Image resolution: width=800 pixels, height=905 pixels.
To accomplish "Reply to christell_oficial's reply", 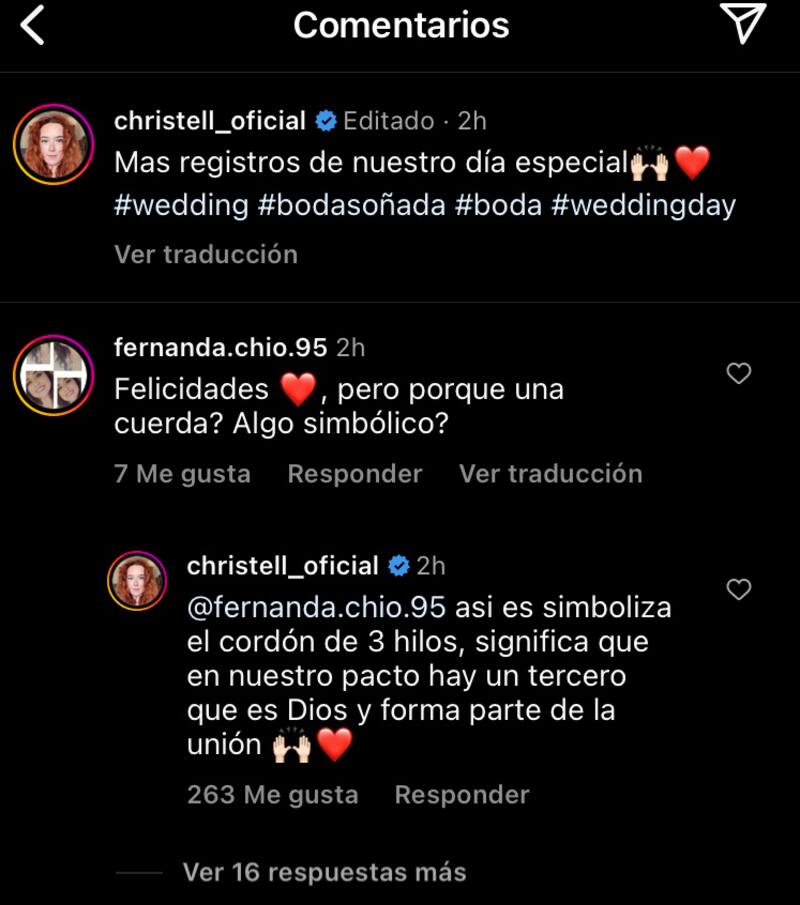I will pos(461,795).
